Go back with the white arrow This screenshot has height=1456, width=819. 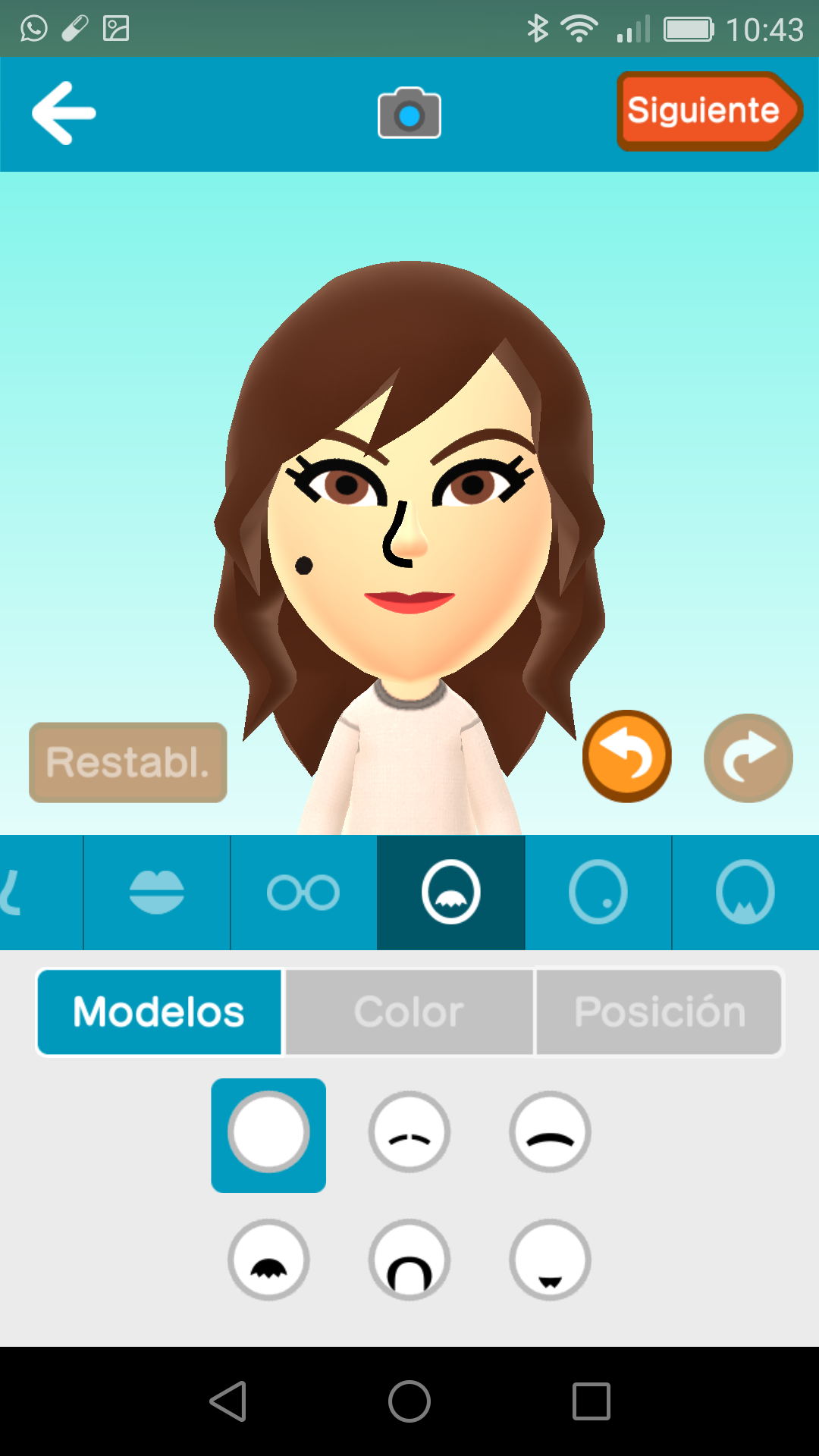point(64,113)
